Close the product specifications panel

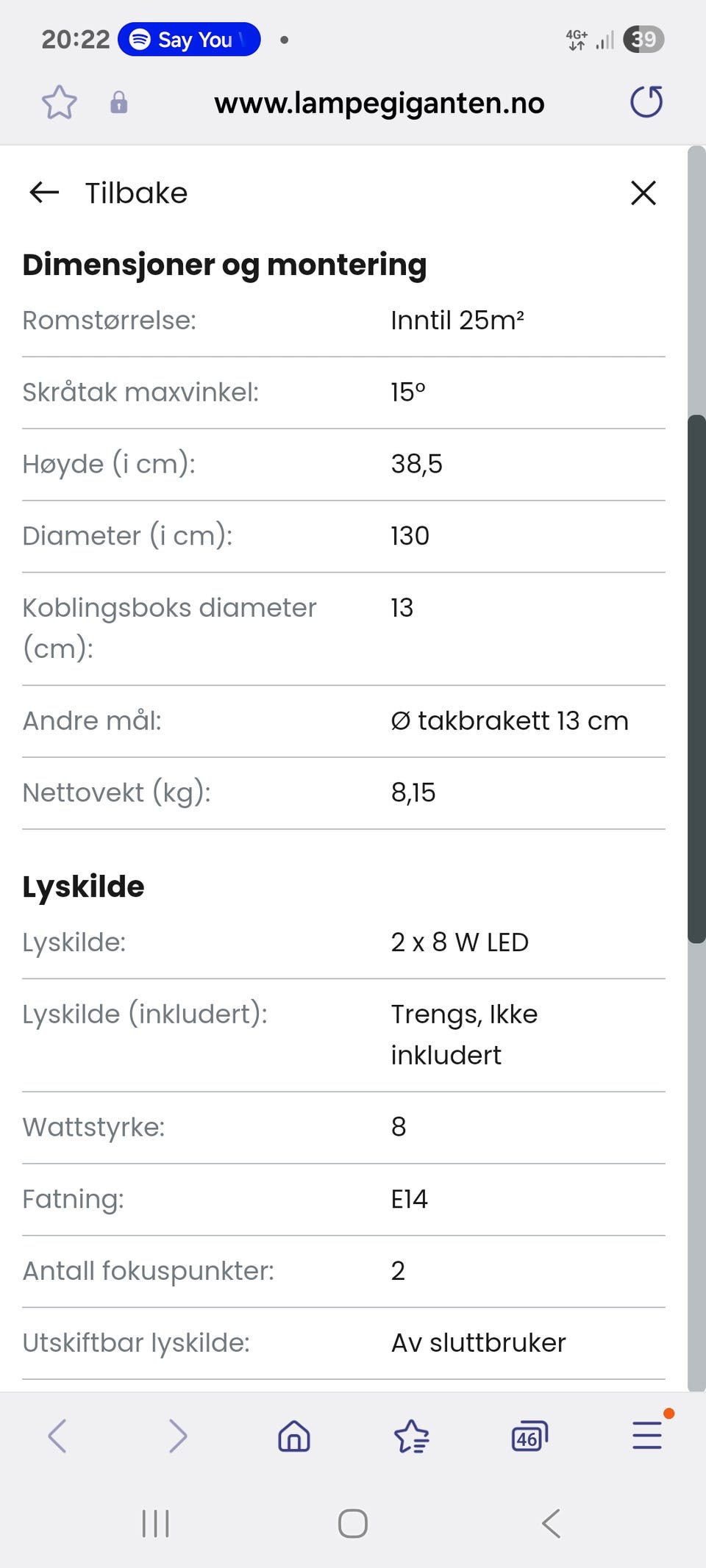tap(643, 193)
